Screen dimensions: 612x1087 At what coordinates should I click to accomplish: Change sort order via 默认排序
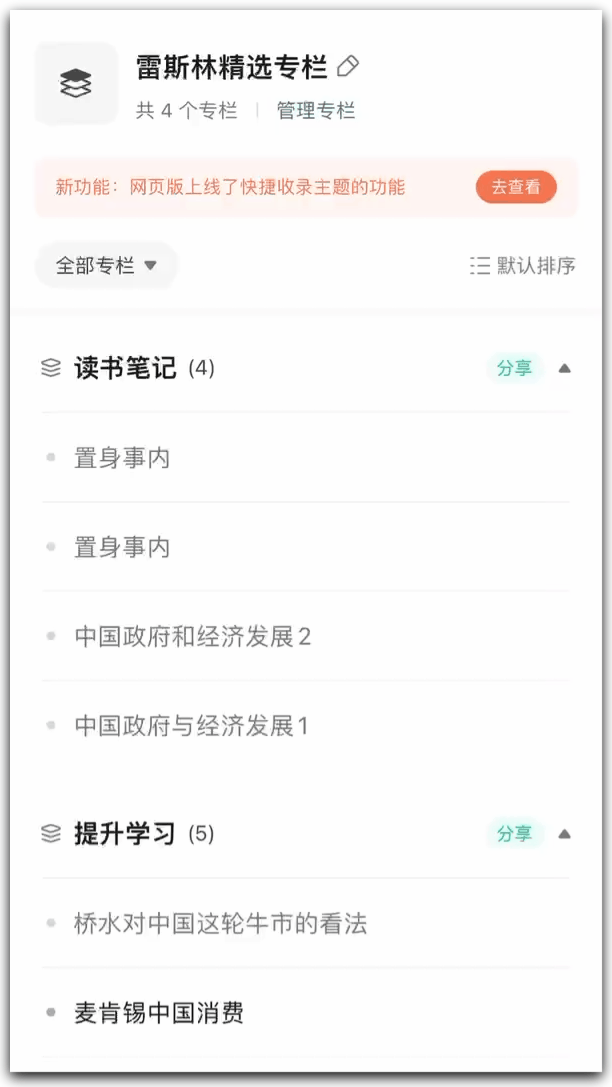coord(523,266)
